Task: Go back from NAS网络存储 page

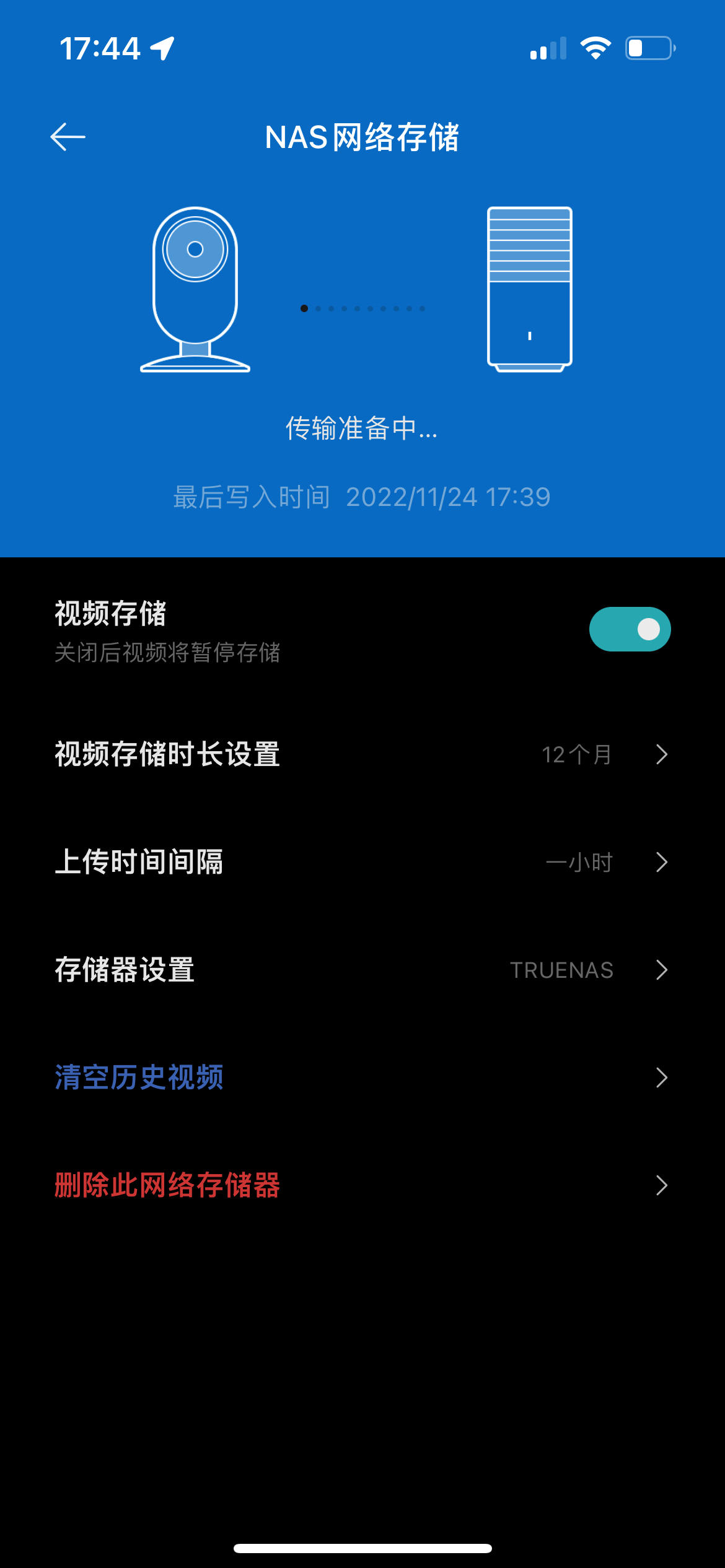Action: point(68,137)
